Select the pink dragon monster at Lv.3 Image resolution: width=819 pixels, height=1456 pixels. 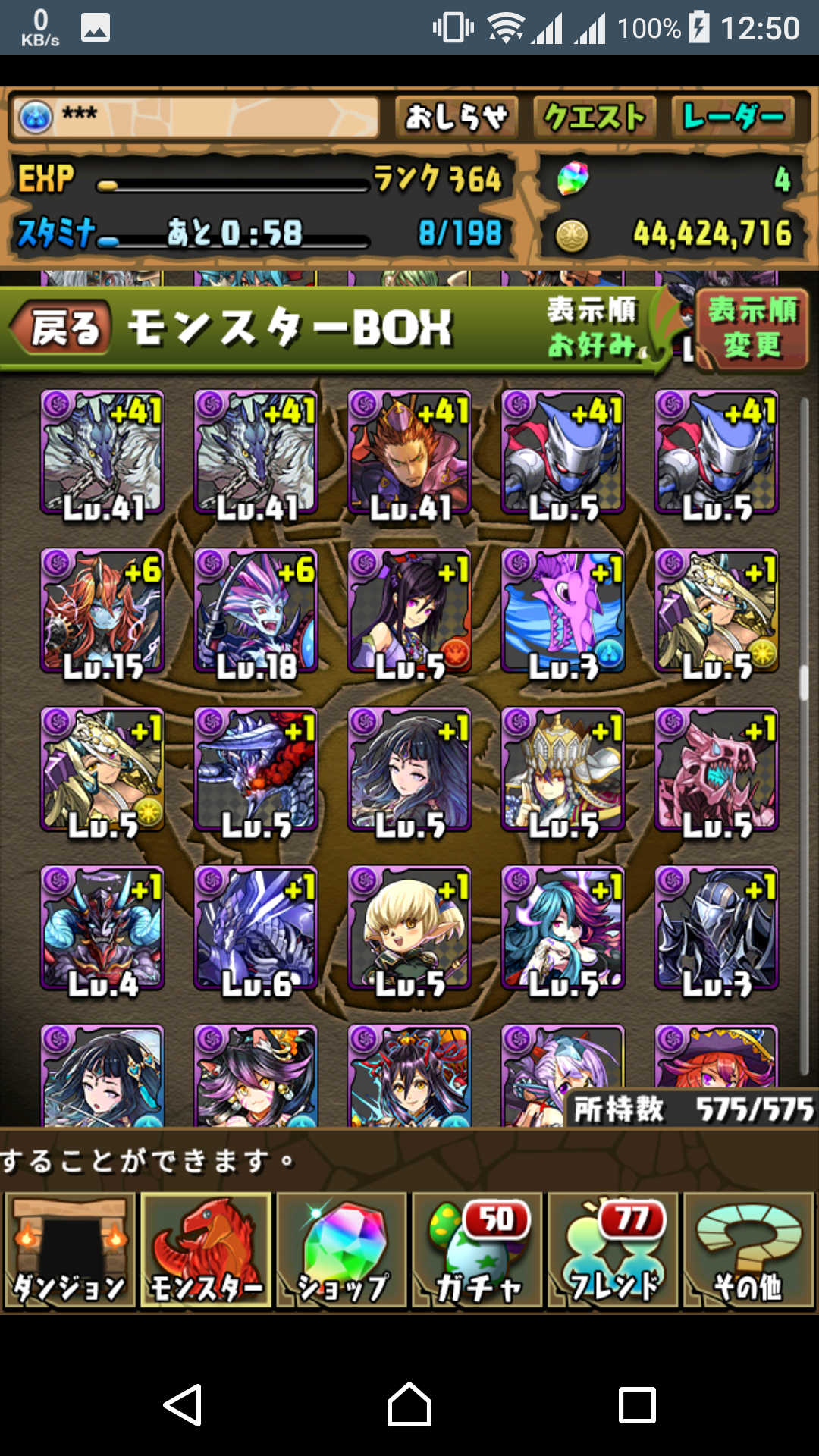pos(563,612)
